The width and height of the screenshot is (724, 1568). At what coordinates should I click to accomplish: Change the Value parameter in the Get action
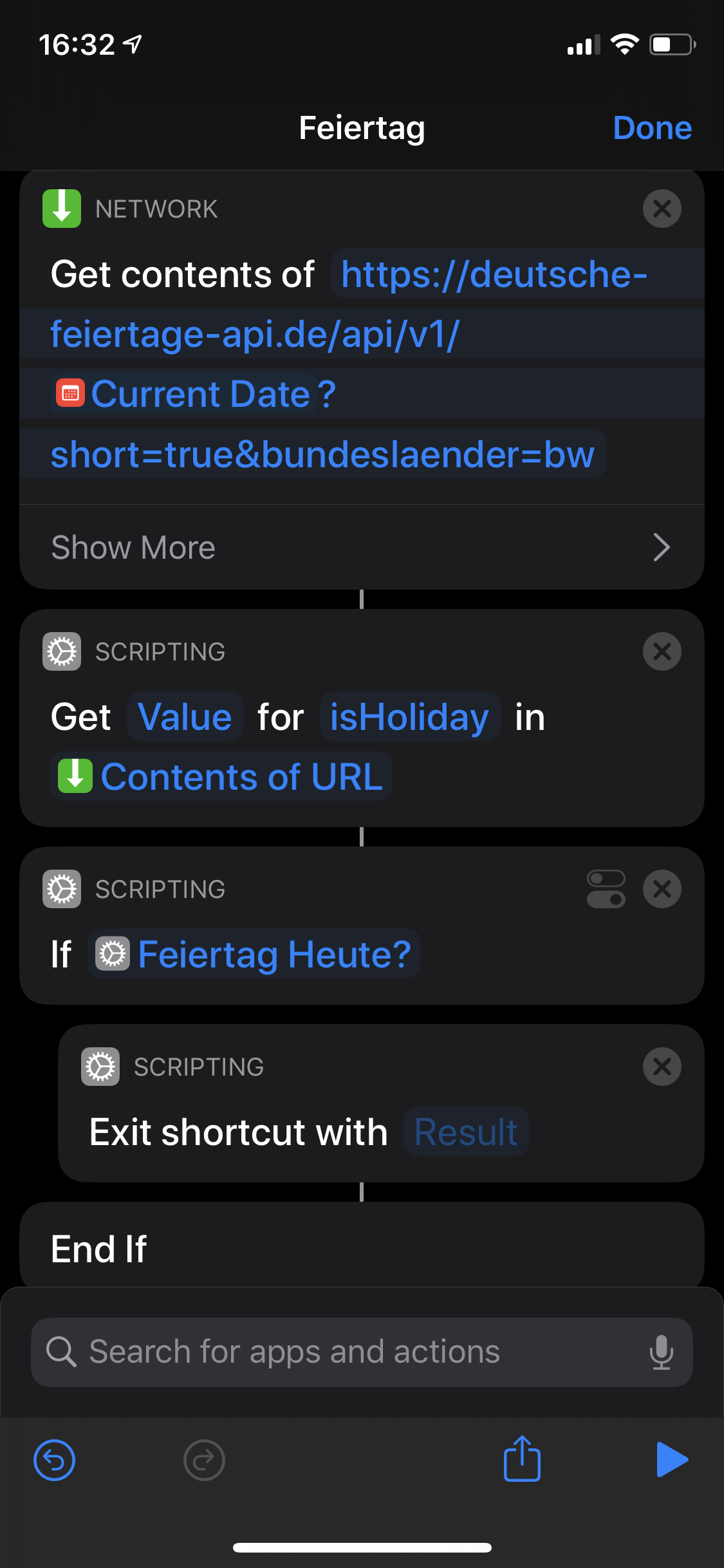tap(185, 717)
